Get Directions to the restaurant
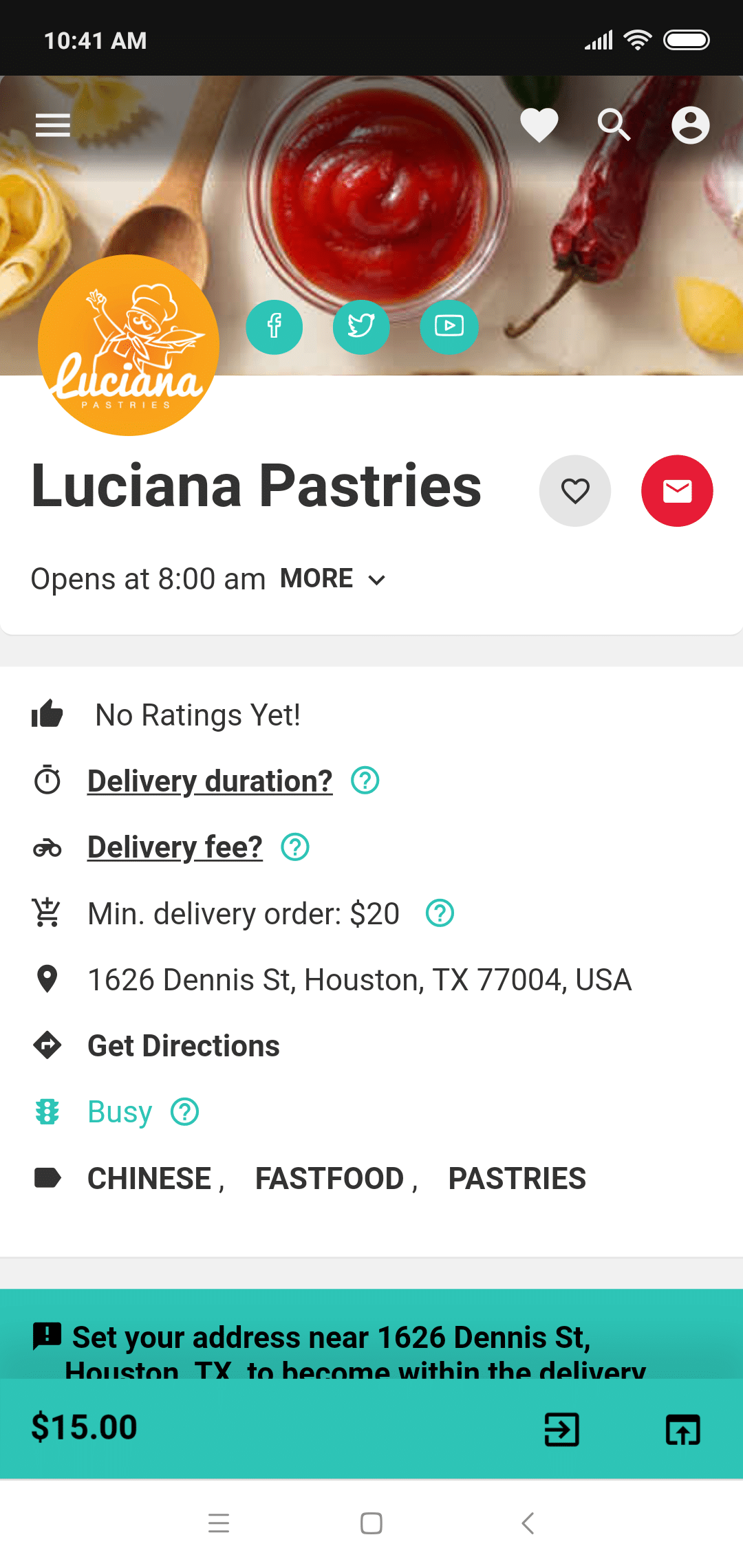Image resolution: width=743 pixels, height=1568 pixels. pos(183,1046)
